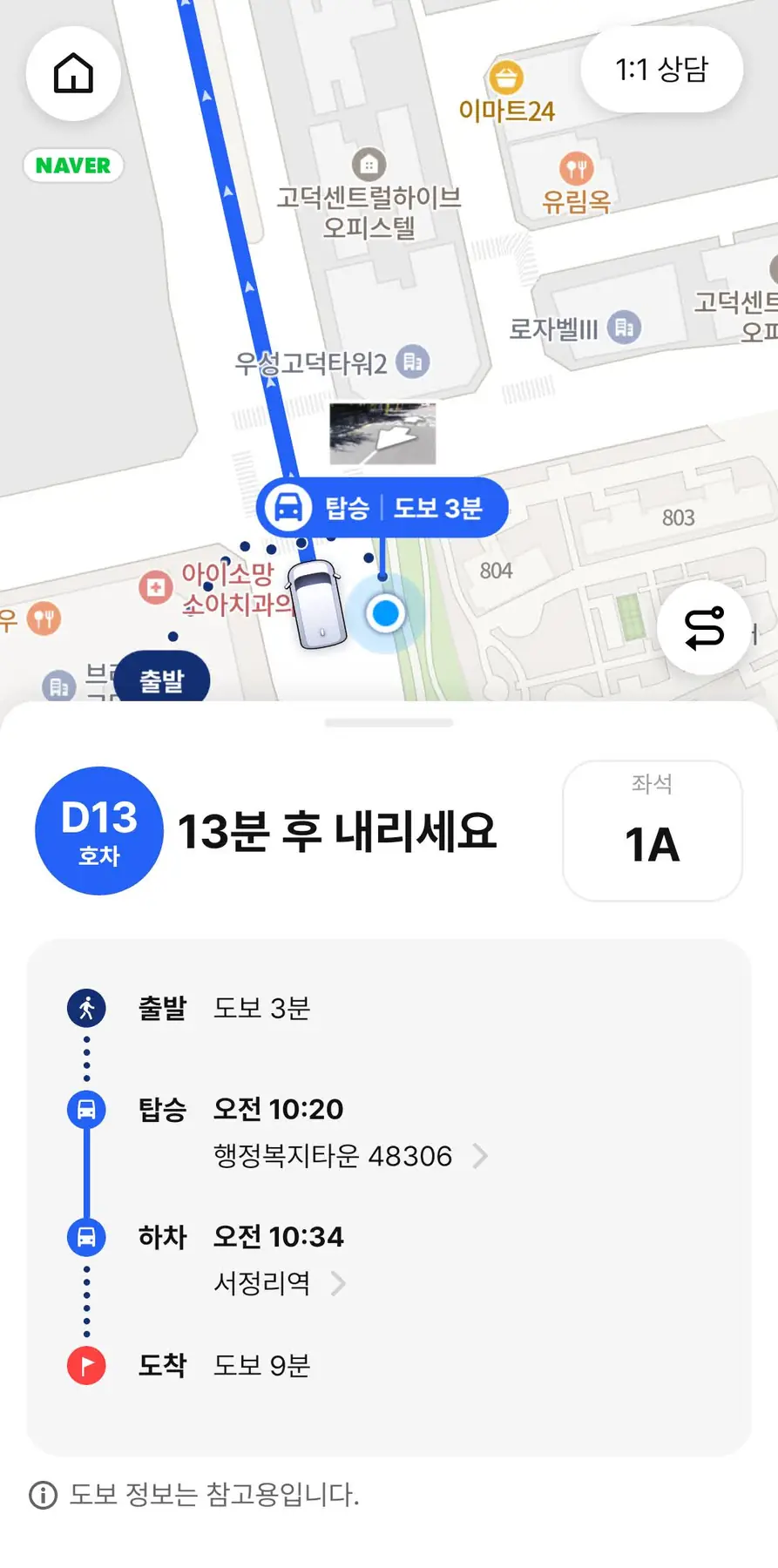View boarding stop 행정복지타운 48306 details

[x=349, y=1156]
